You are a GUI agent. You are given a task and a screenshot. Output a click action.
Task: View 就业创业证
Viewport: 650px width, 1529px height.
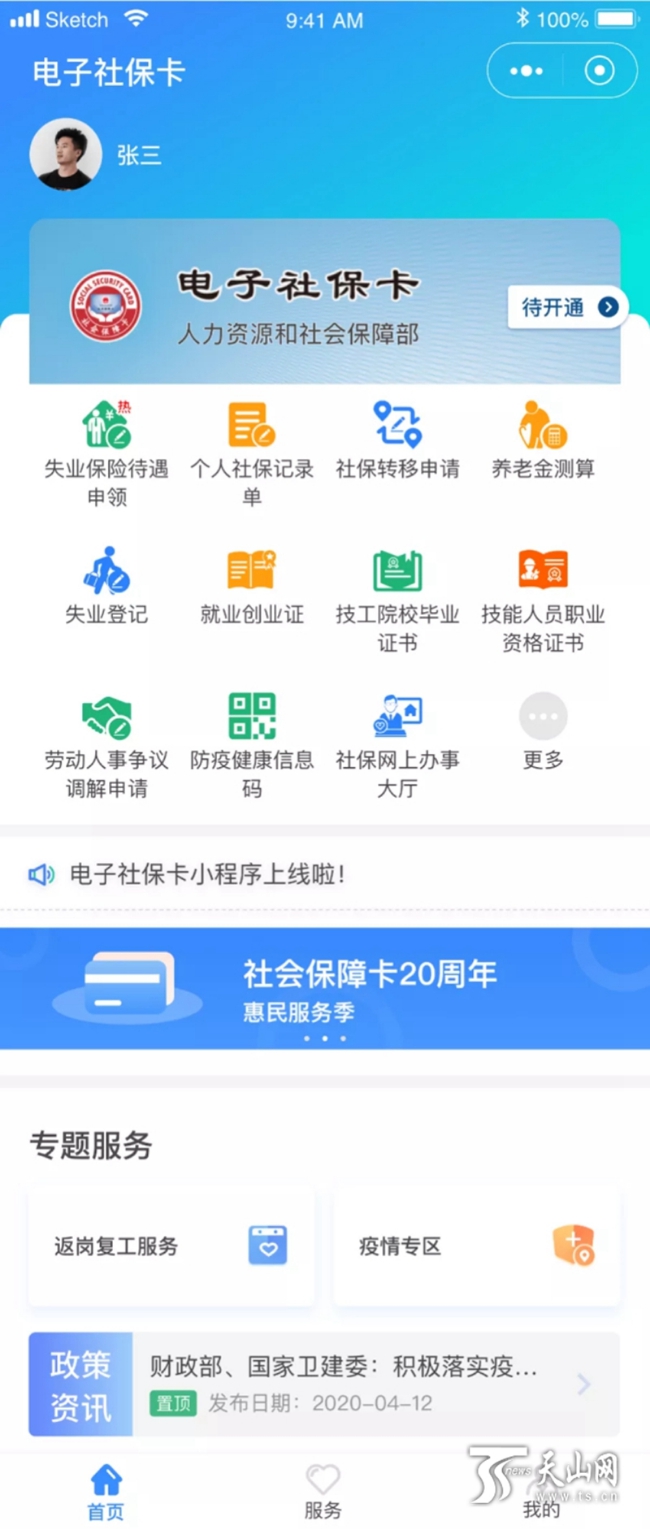tap(251, 587)
